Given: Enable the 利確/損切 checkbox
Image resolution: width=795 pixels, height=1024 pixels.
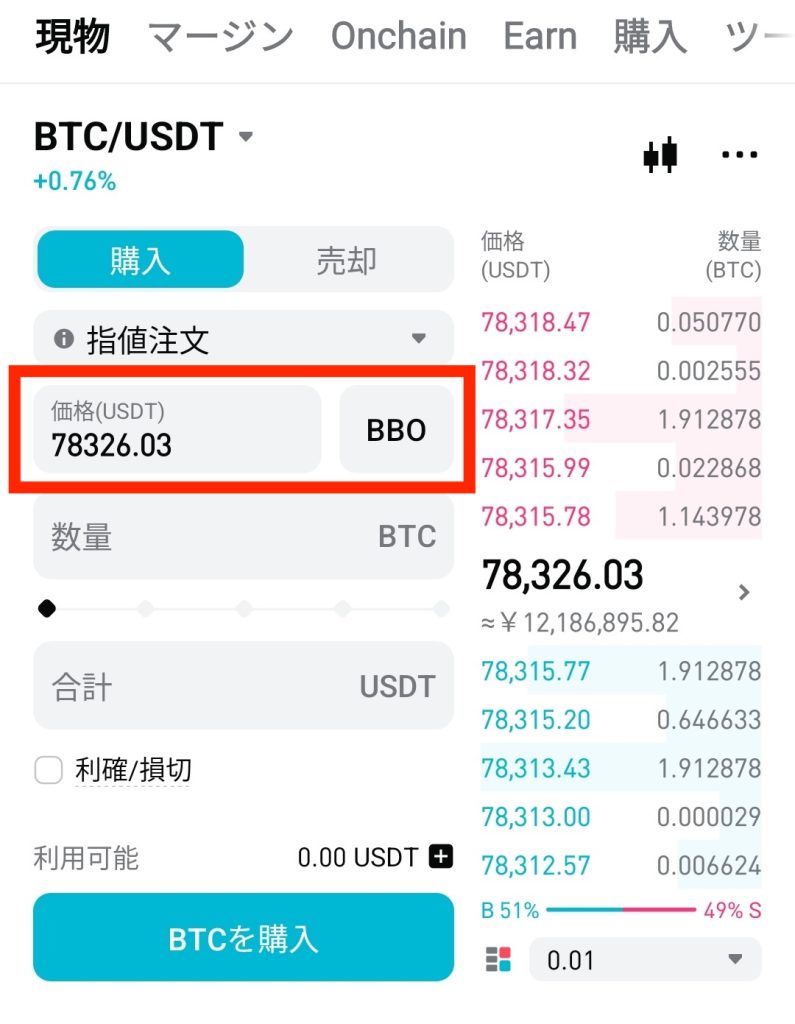Looking at the screenshot, I should pyautogui.click(x=49, y=770).
